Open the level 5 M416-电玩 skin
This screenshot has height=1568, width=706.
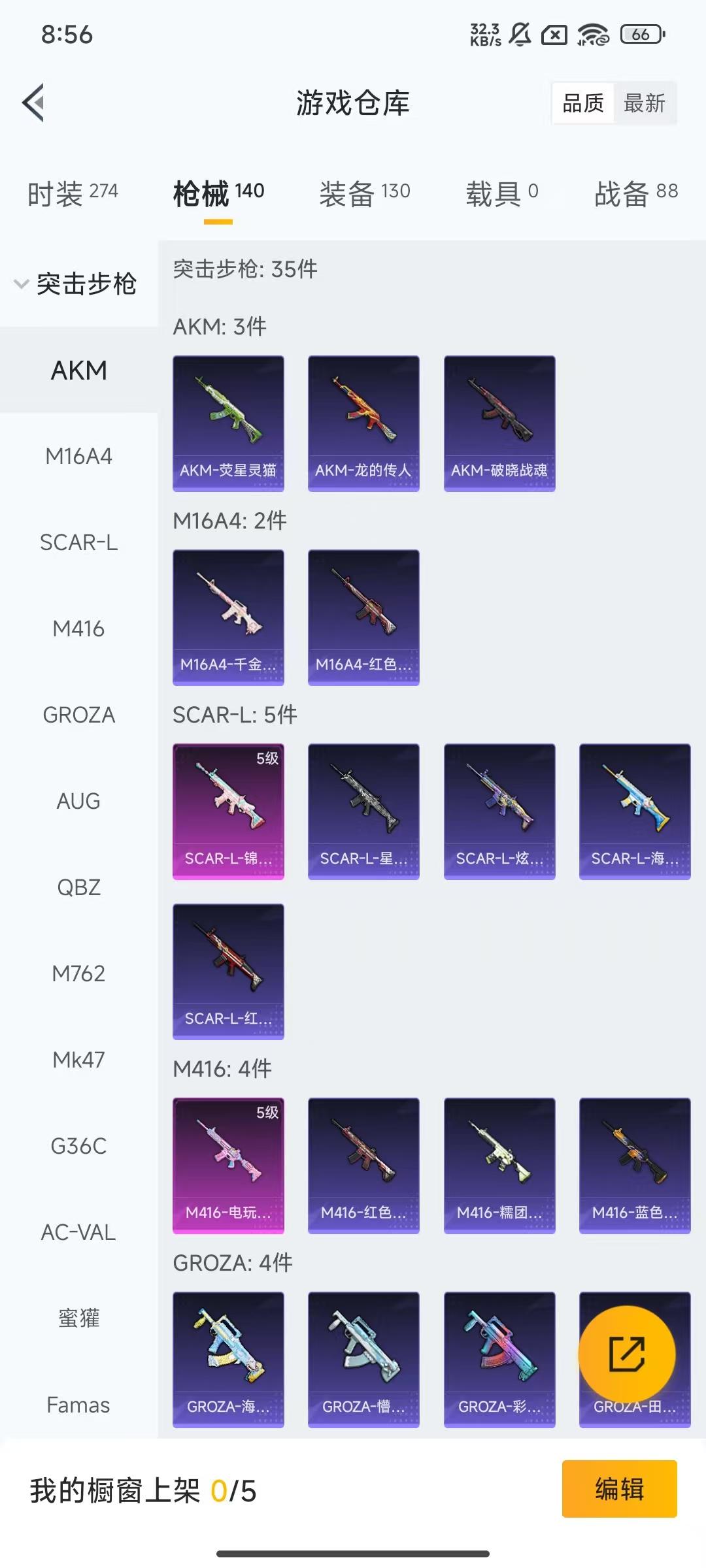tap(228, 1165)
